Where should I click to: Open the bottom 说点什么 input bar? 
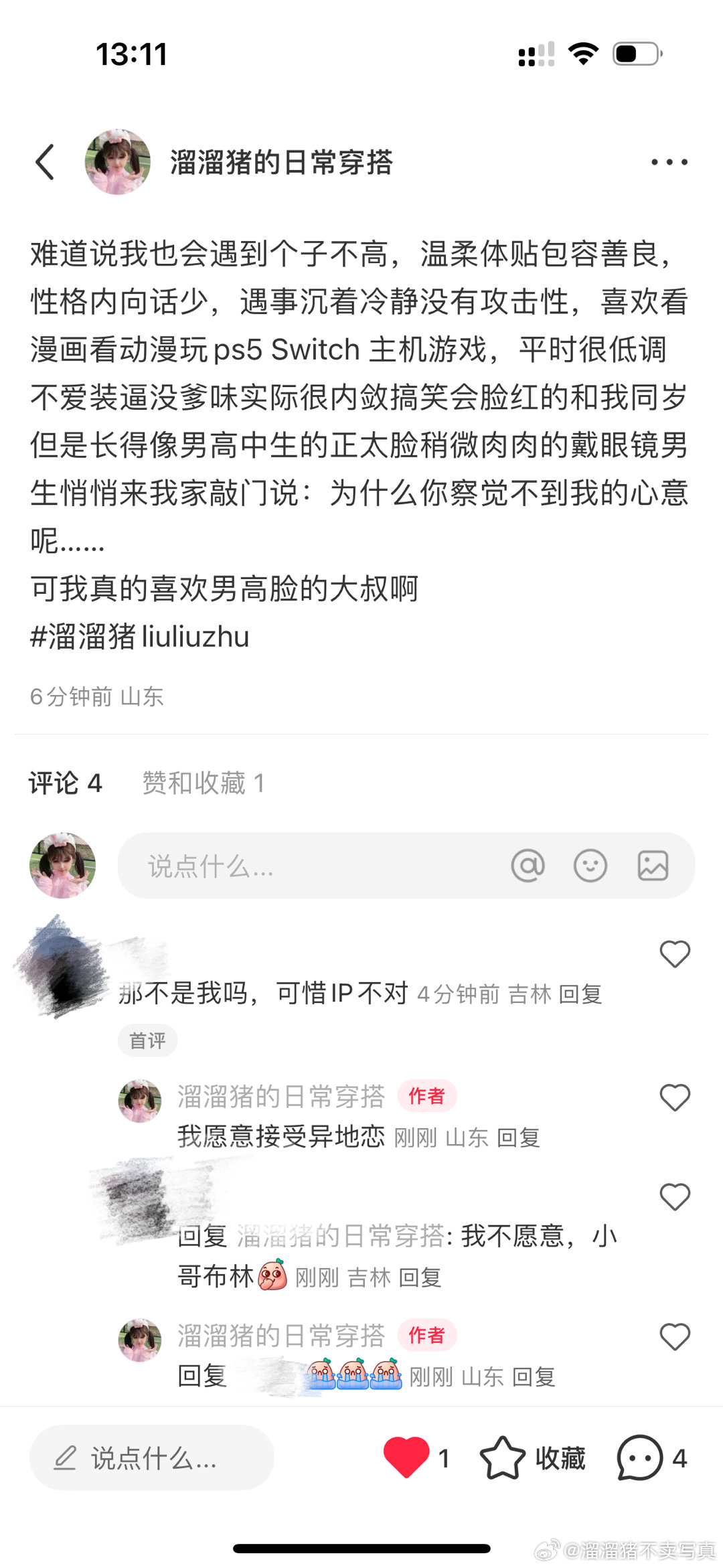pos(152,1458)
